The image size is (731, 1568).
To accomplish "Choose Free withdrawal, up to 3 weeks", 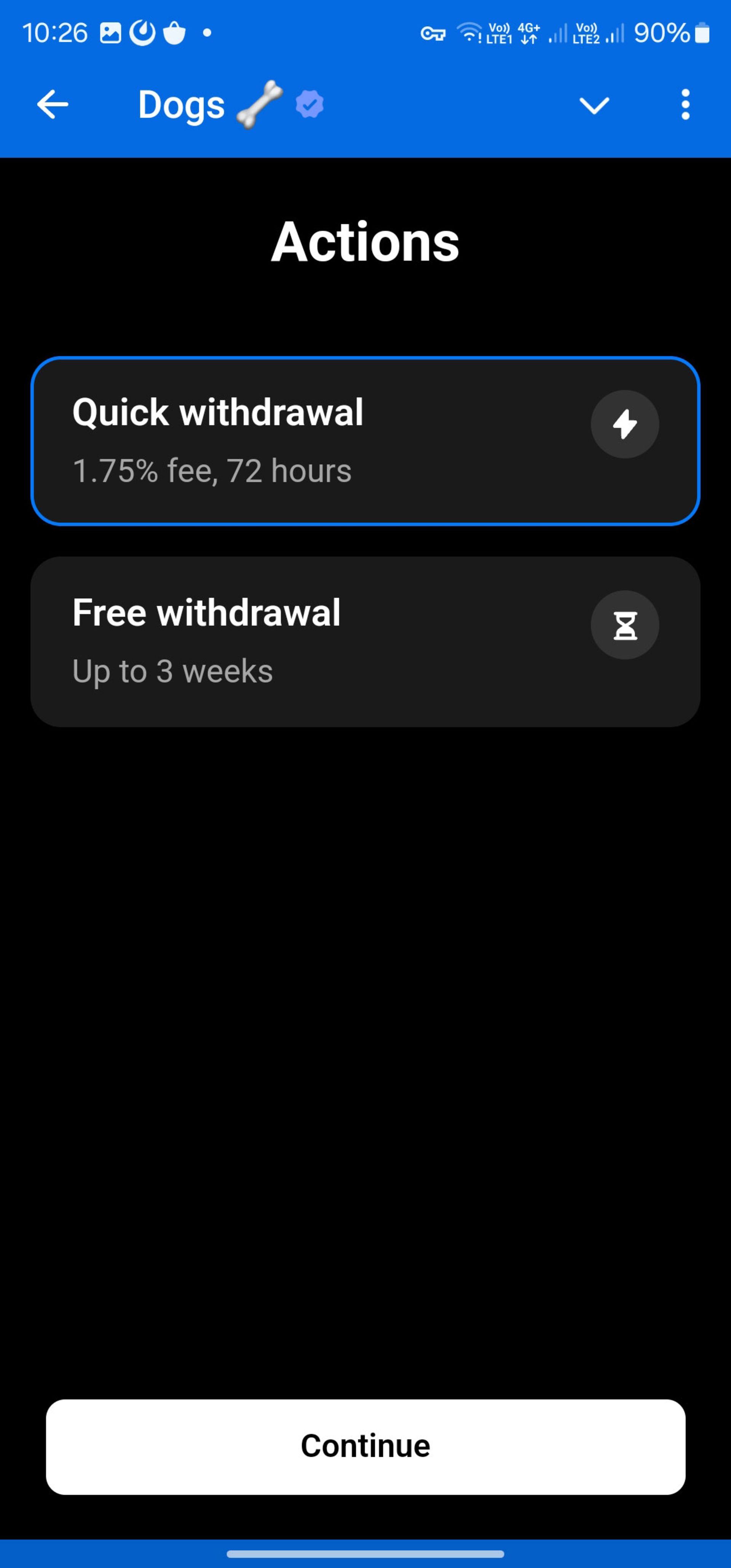I will click(365, 642).
